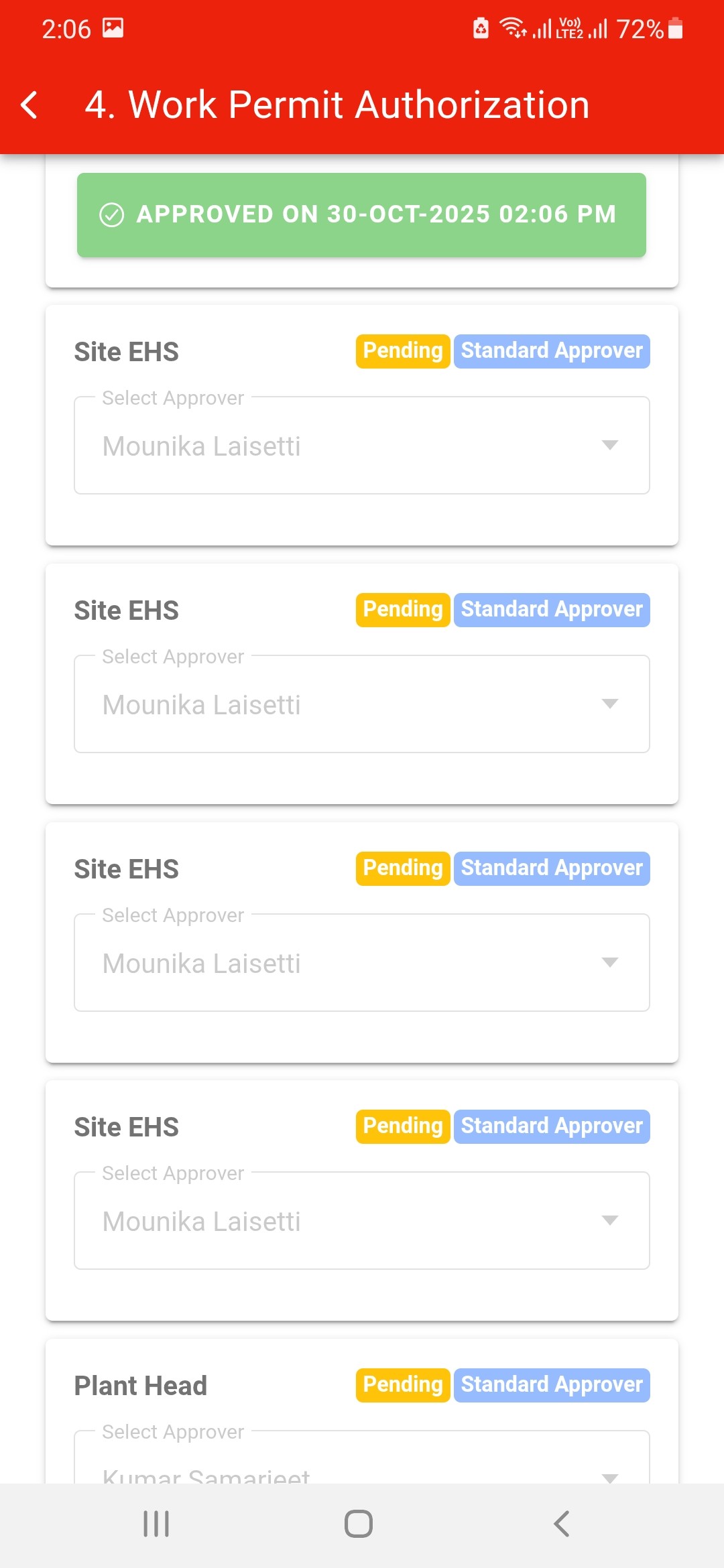724x1568 pixels.
Task: Go back from Work Permit Authorization
Action: pos(29,105)
